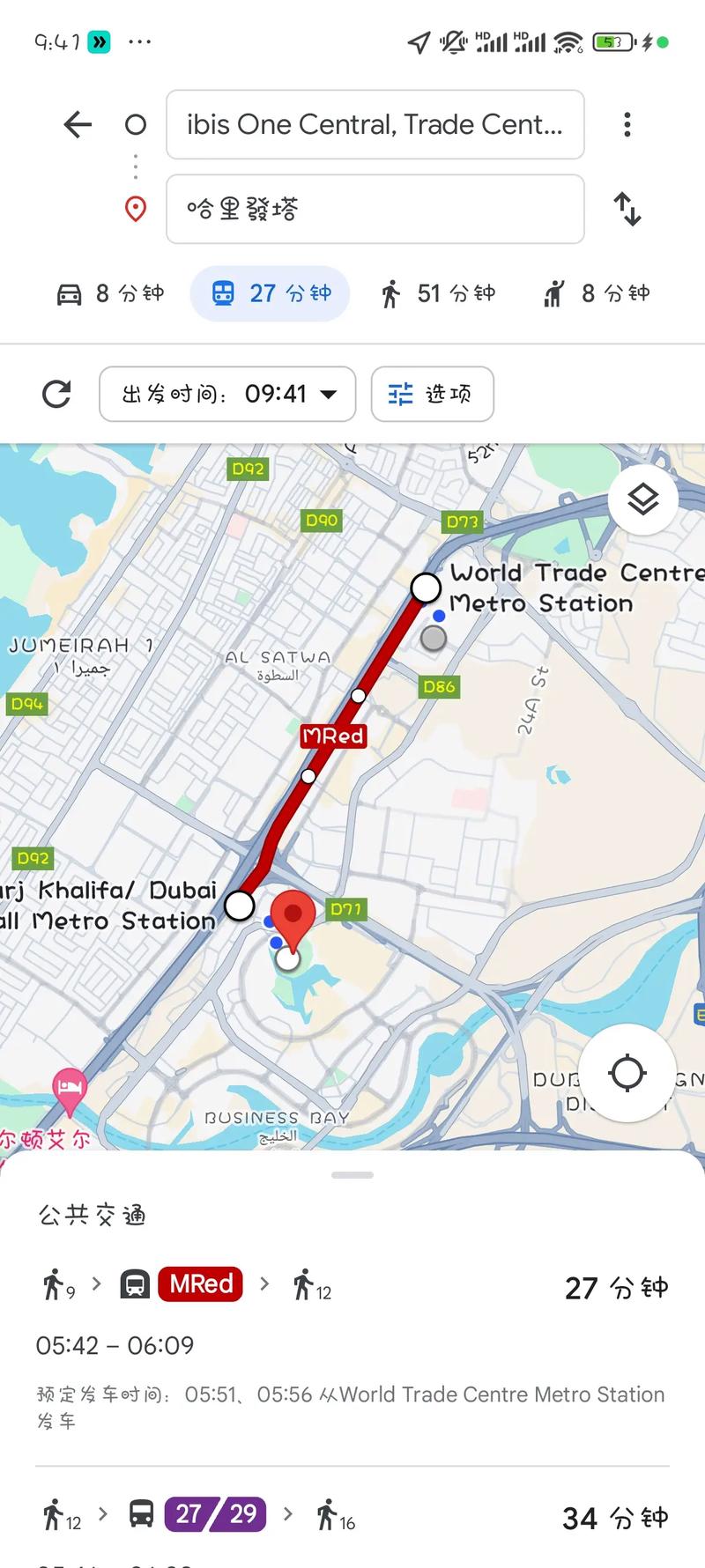Screen dimensions: 705x1568
Task: Open the 选项 route options
Action: (432, 394)
